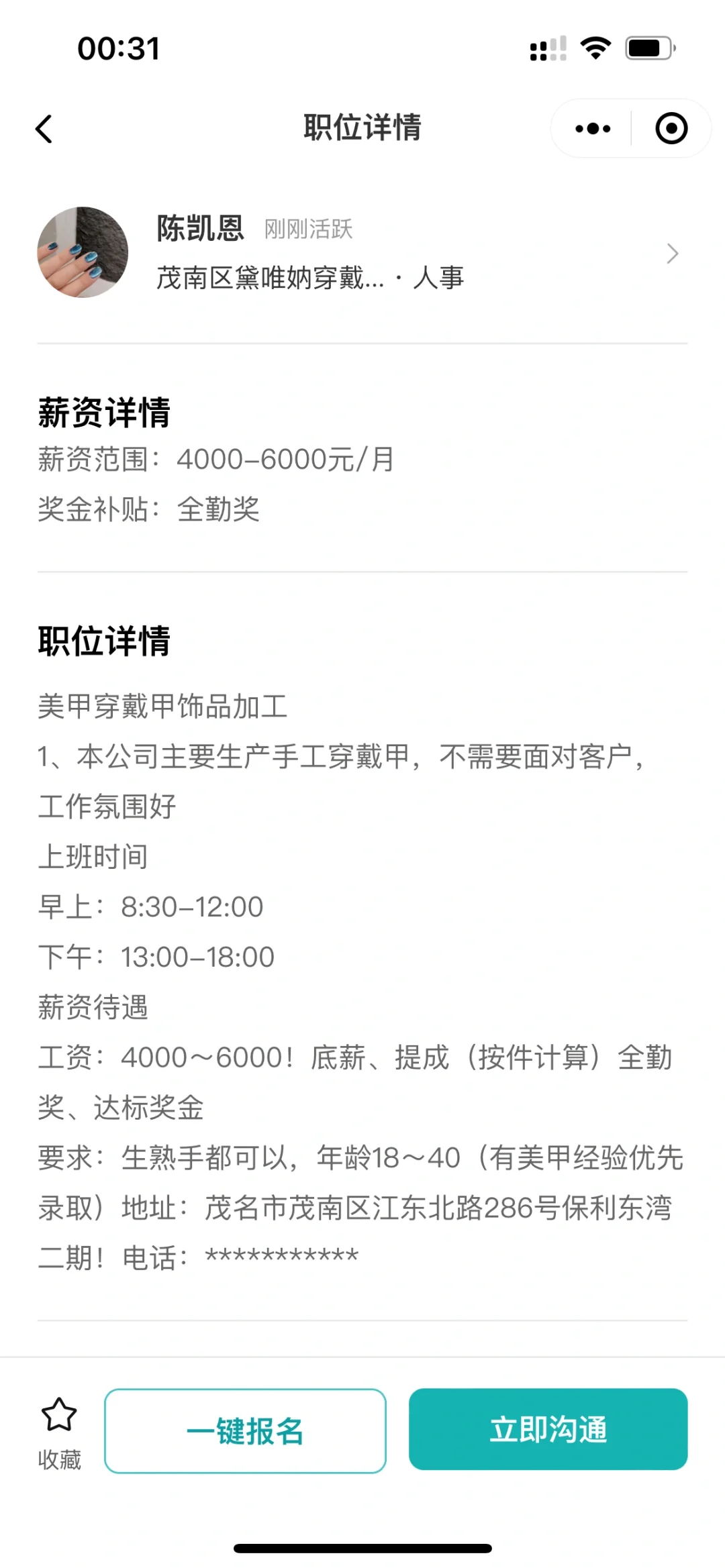This screenshot has height=1568, width=725.
Task: Apply with the 一键报名 button
Action: pyautogui.click(x=245, y=1430)
